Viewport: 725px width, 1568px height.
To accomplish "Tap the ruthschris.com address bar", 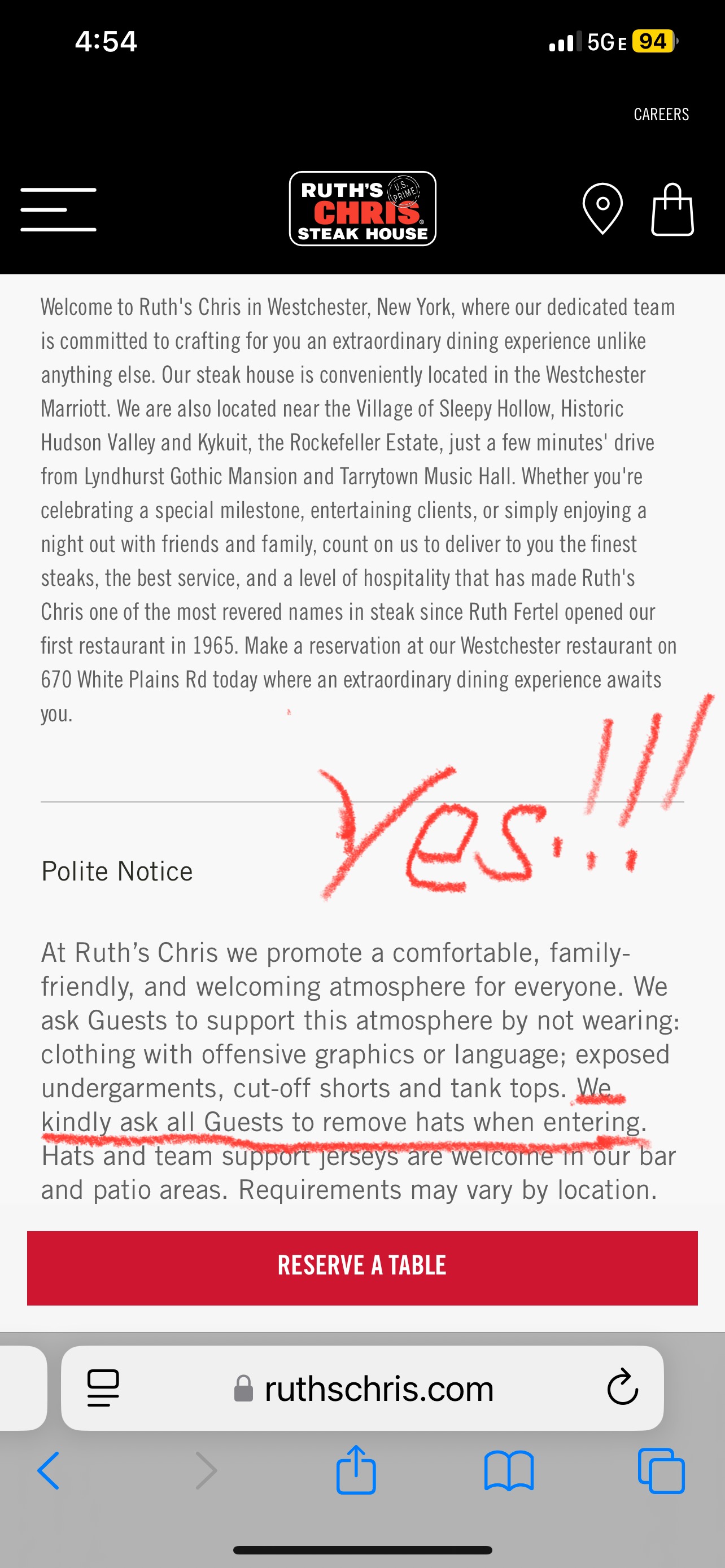I will click(x=362, y=1389).
